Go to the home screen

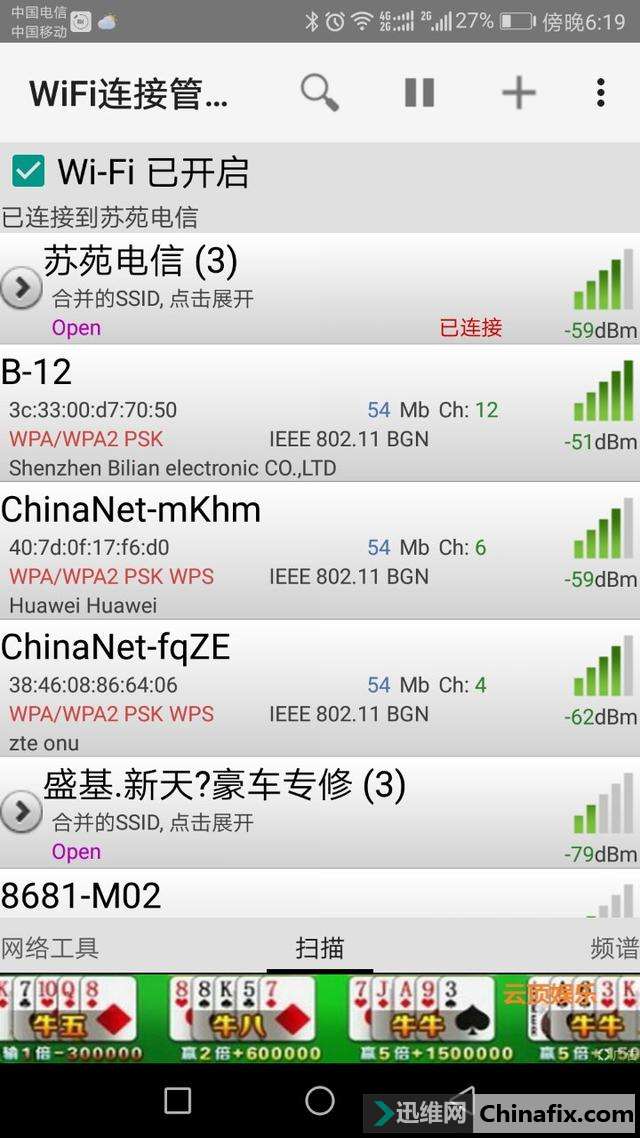(320, 1101)
